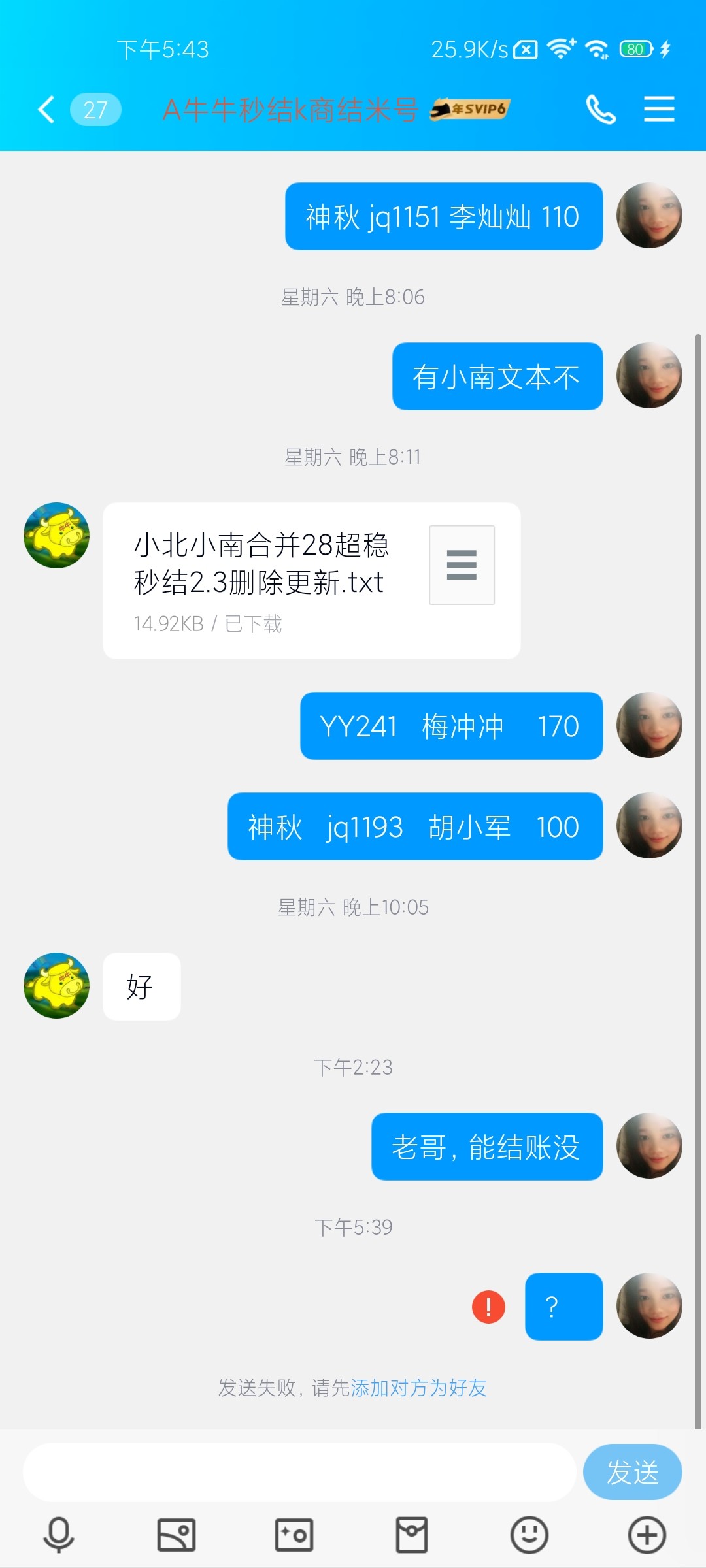The image size is (706, 1568).
Task: Record a voice message with the microphone
Action: tap(59, 1534)
